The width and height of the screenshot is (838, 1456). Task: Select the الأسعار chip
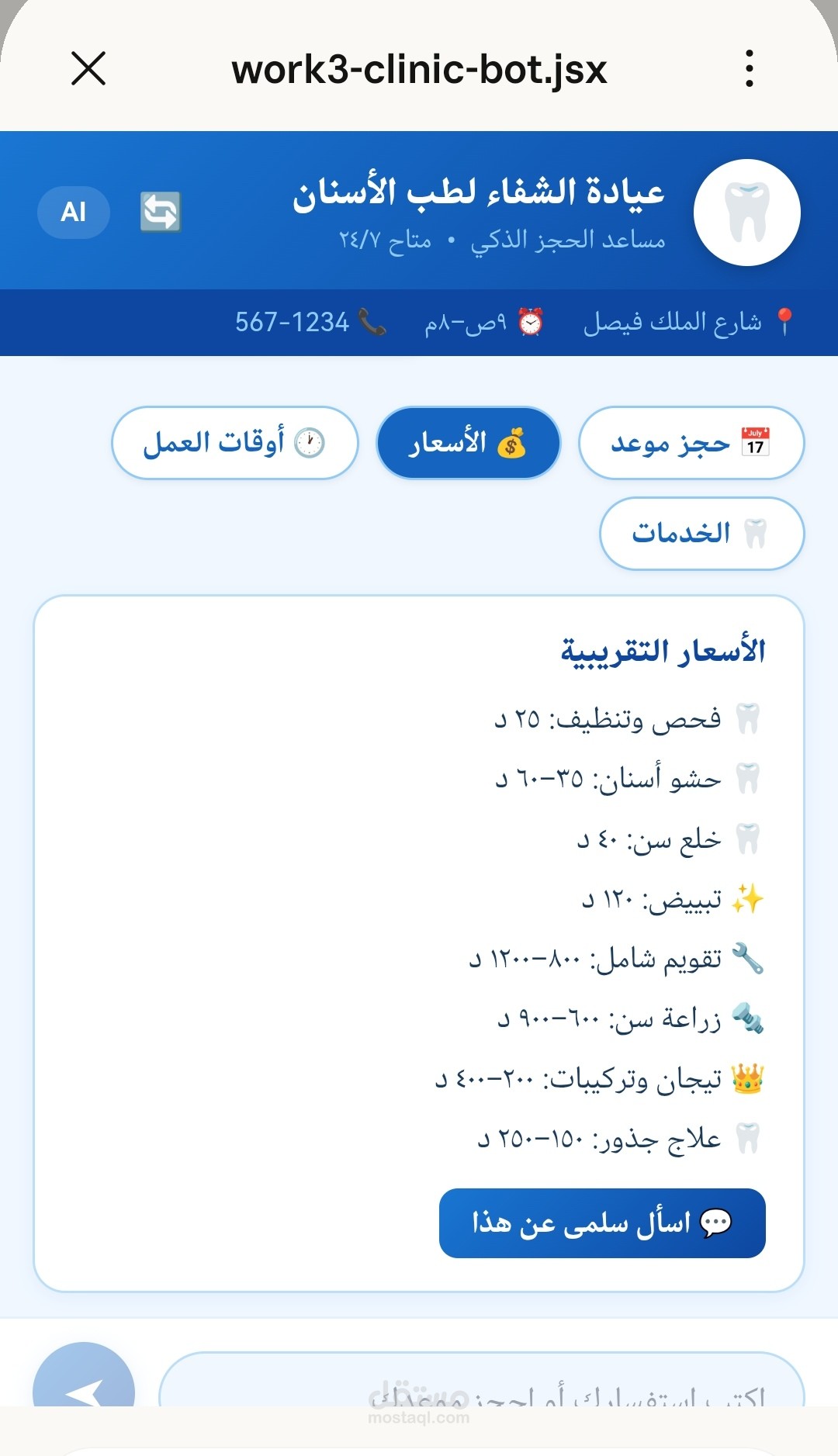(468, 443)
